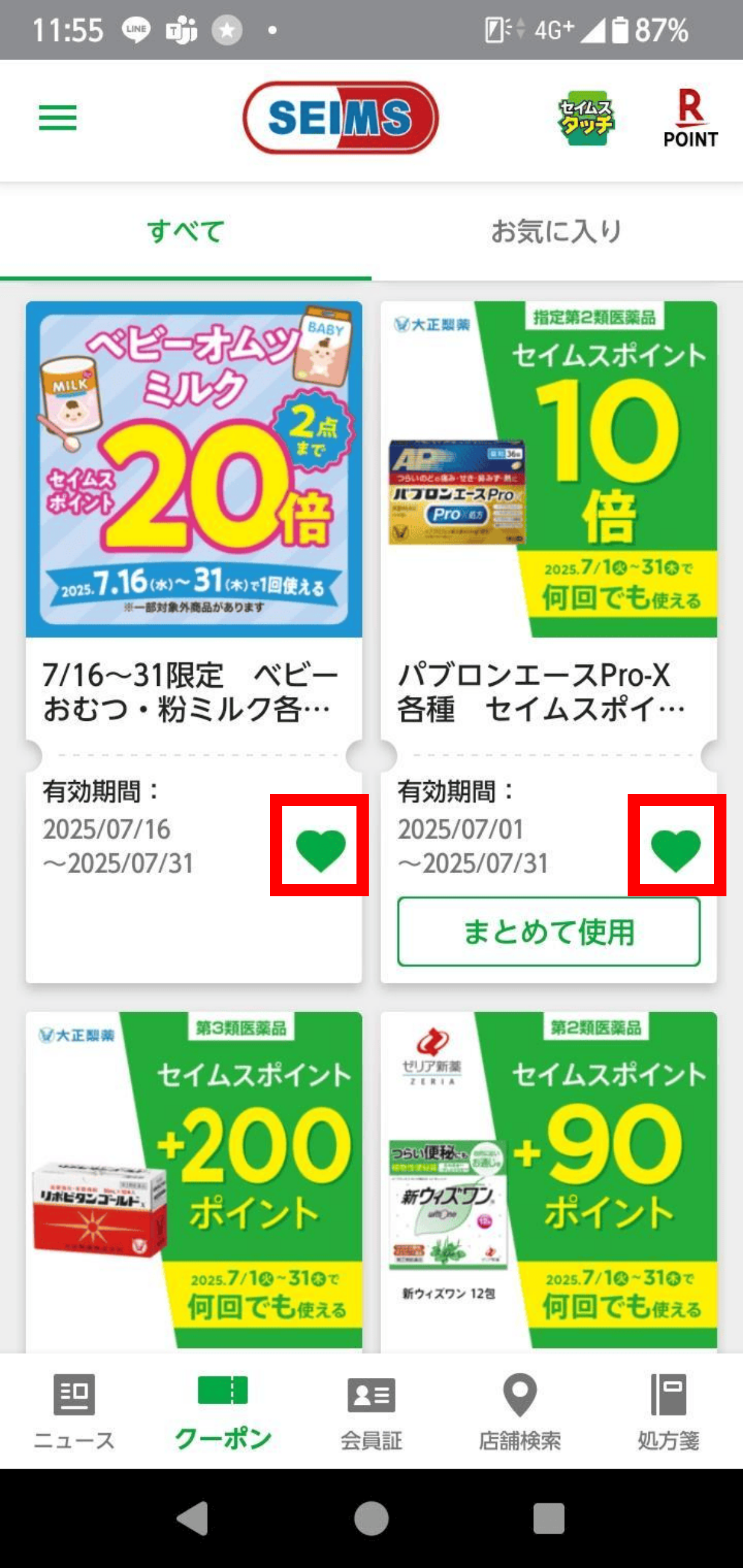Tap the system home button

pos(371,1518)
